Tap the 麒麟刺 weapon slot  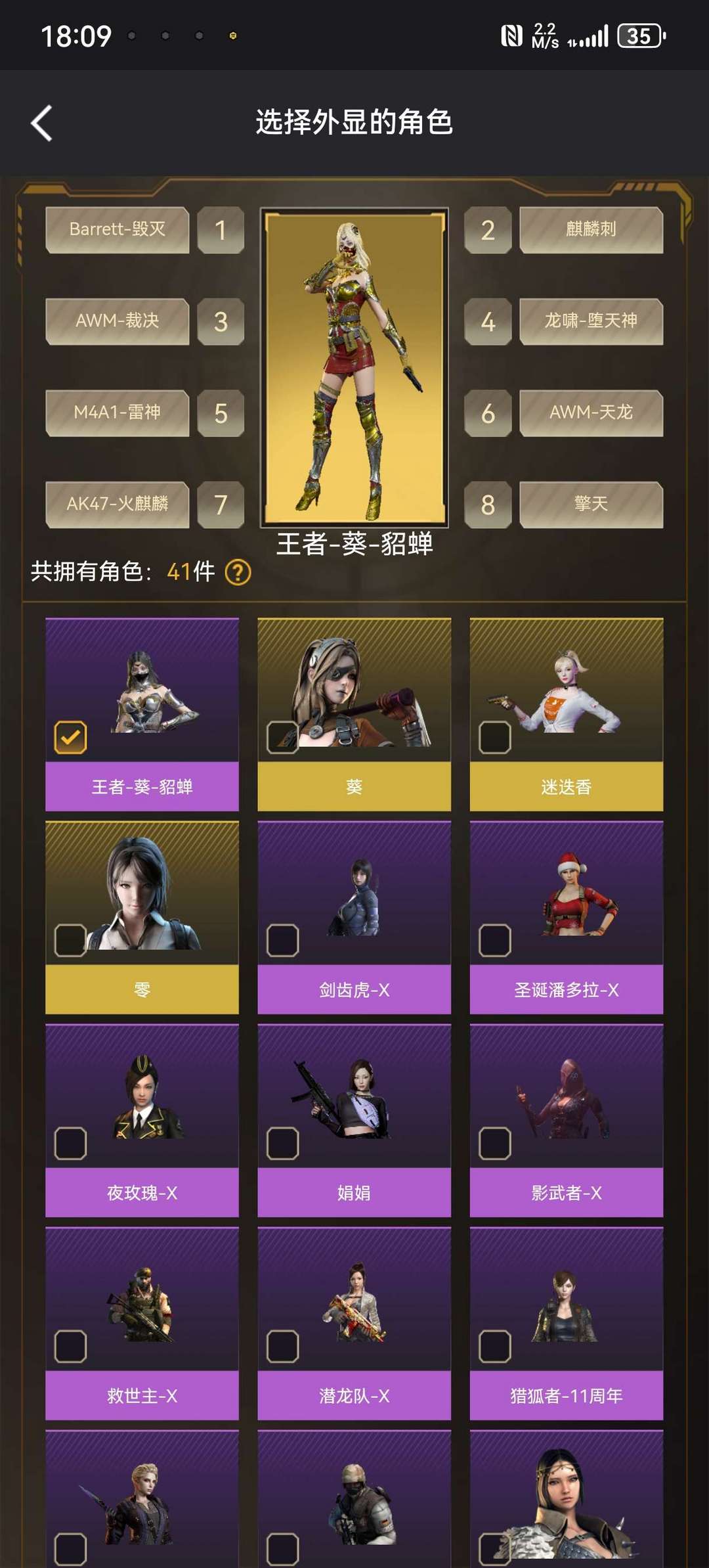click(591, 229)
